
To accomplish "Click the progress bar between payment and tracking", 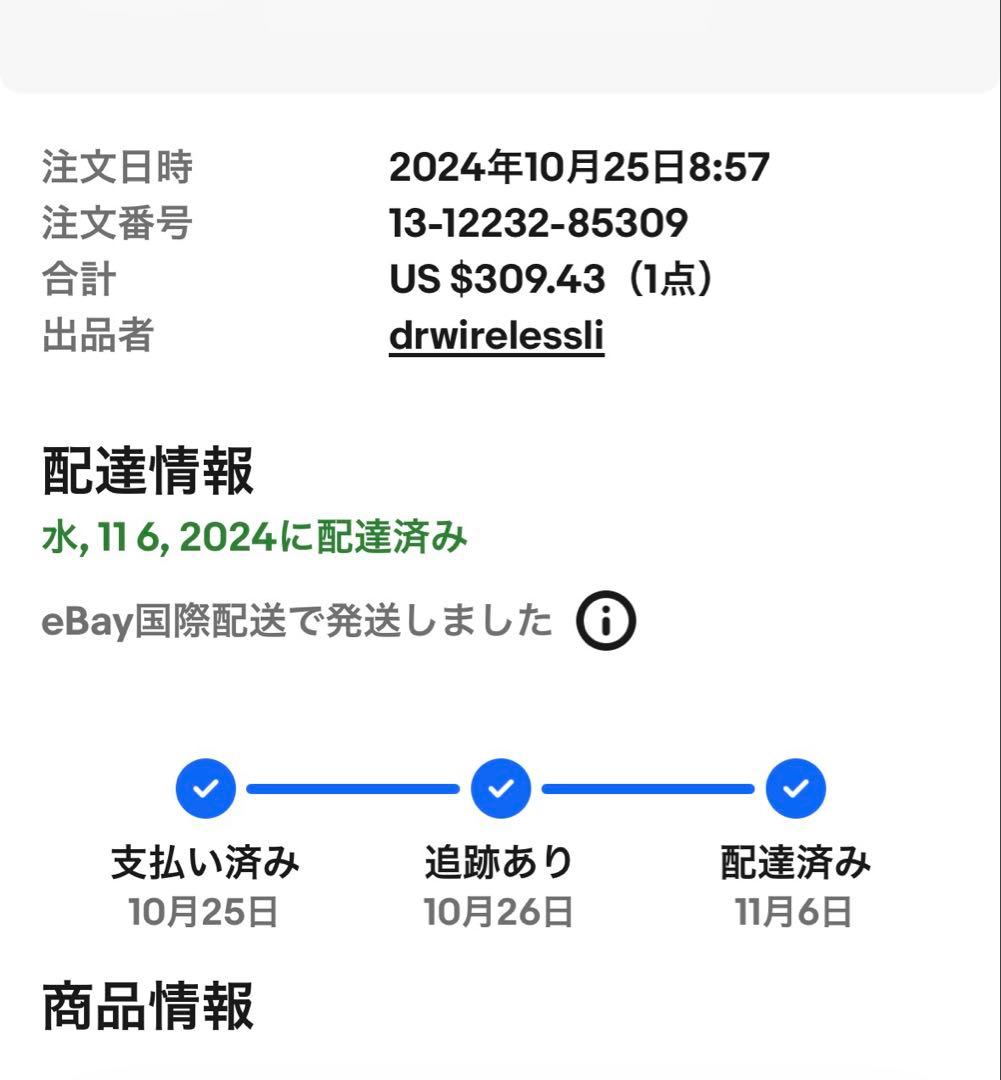I will point(352,788).
